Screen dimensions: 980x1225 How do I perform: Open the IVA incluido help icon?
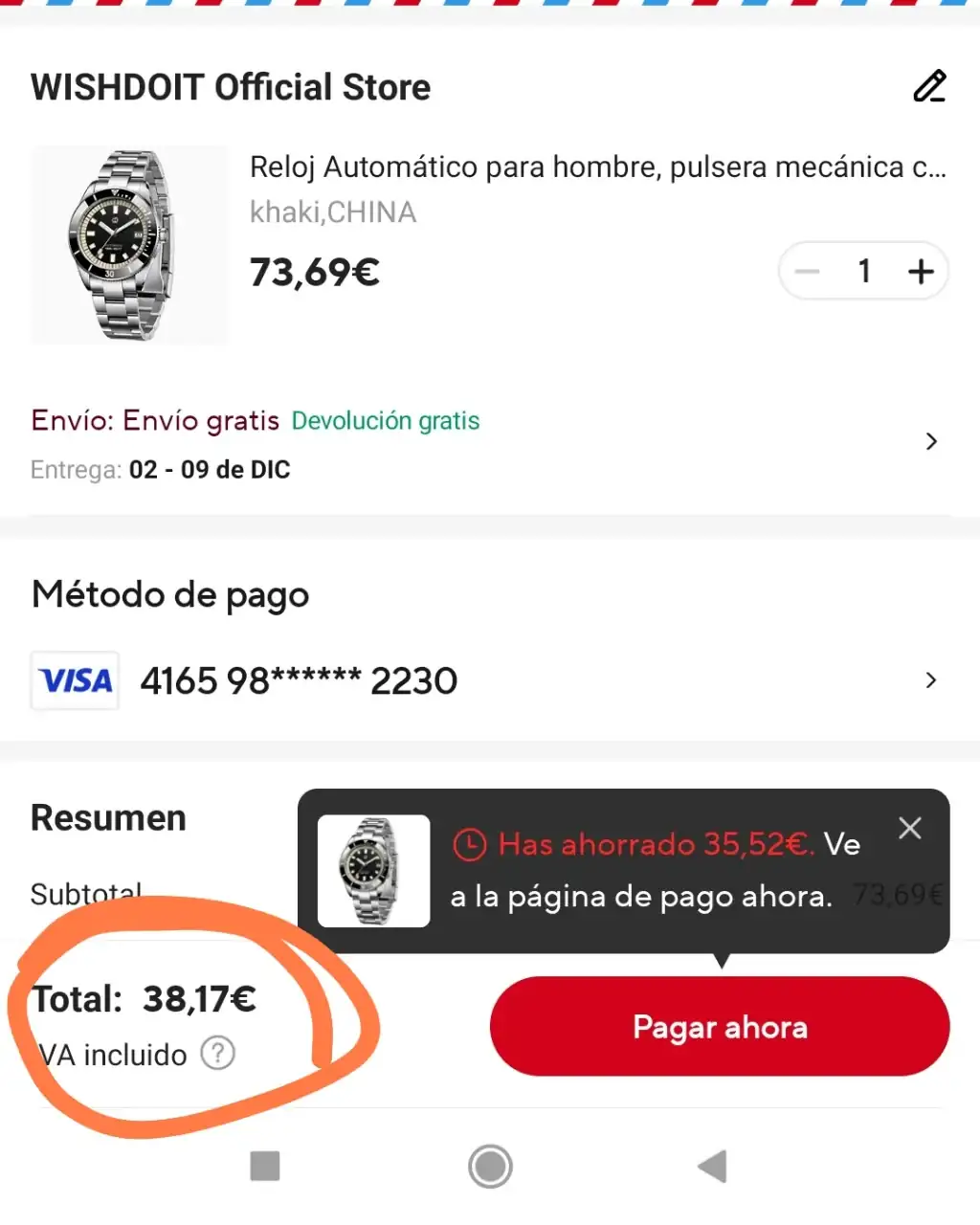(217, 1054)
